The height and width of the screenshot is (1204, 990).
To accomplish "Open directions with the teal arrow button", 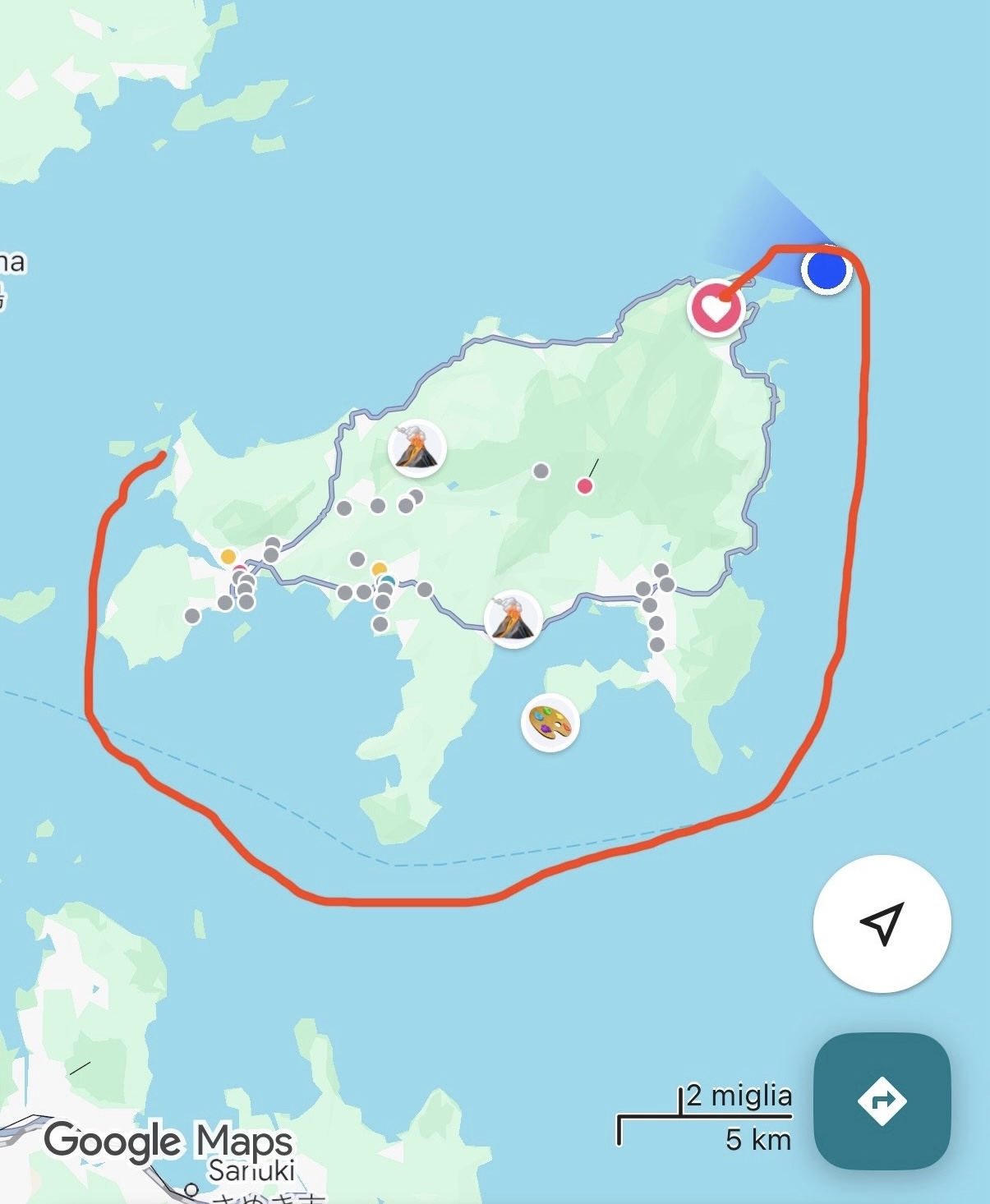I will click(882, 1101).
